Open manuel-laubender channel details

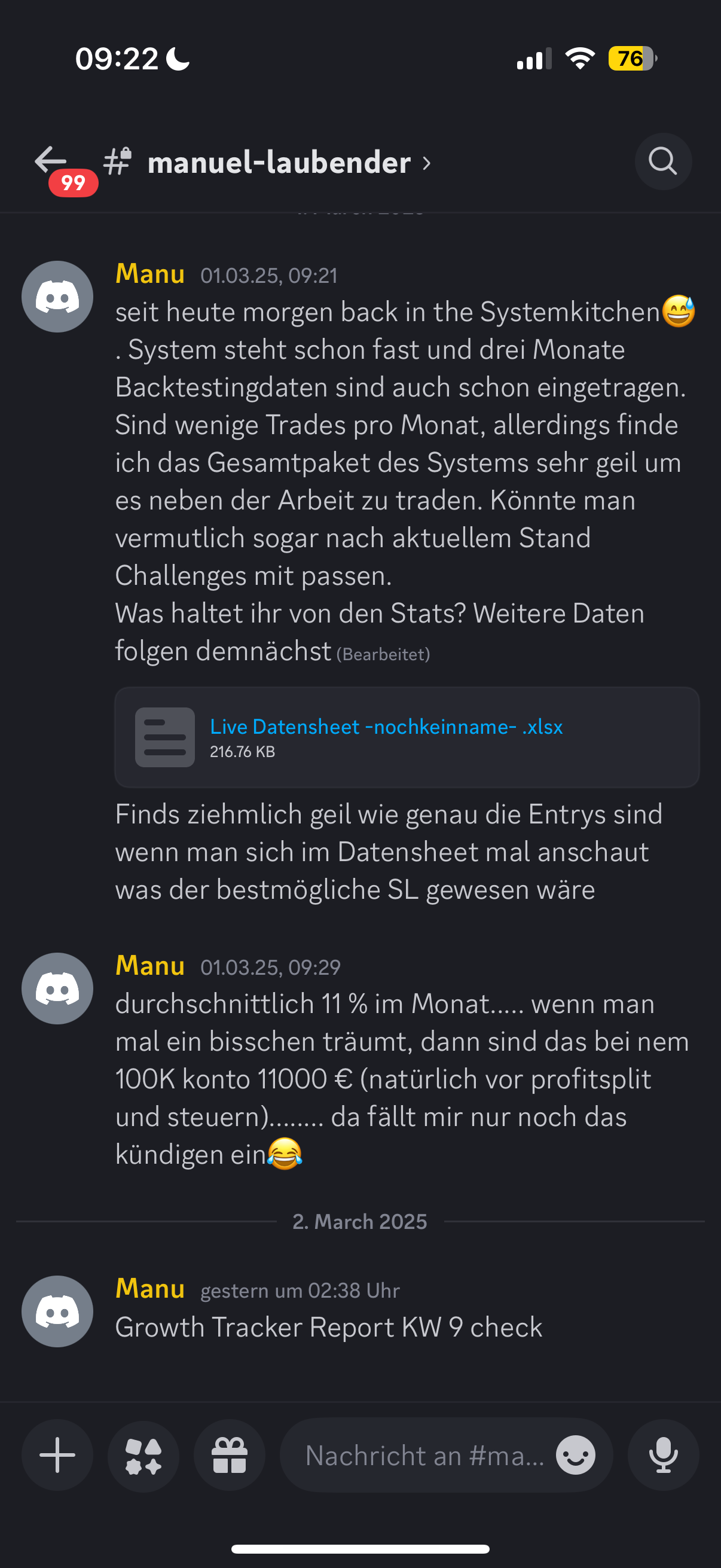pyautogui.click(x=268, y=163)
